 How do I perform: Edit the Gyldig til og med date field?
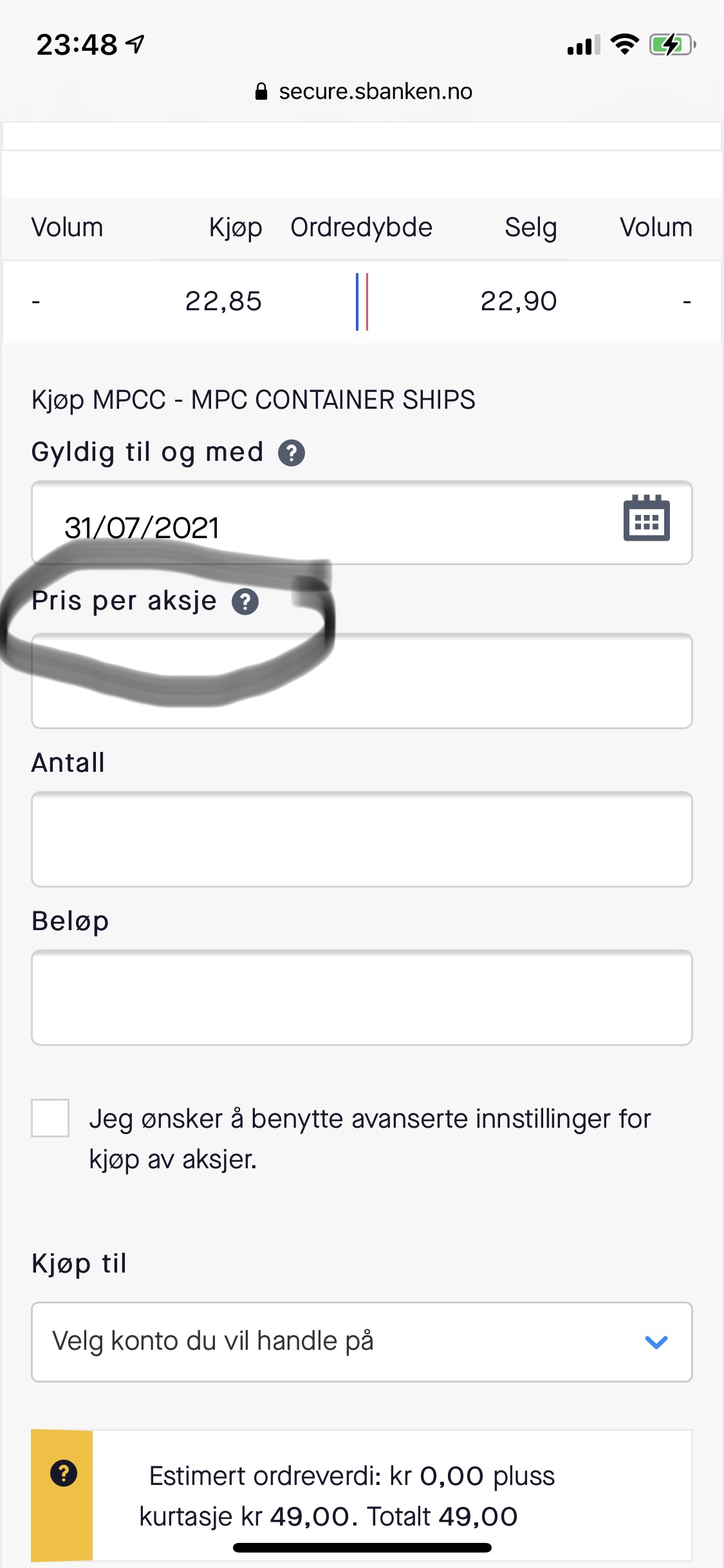click(x=362, y=523)
